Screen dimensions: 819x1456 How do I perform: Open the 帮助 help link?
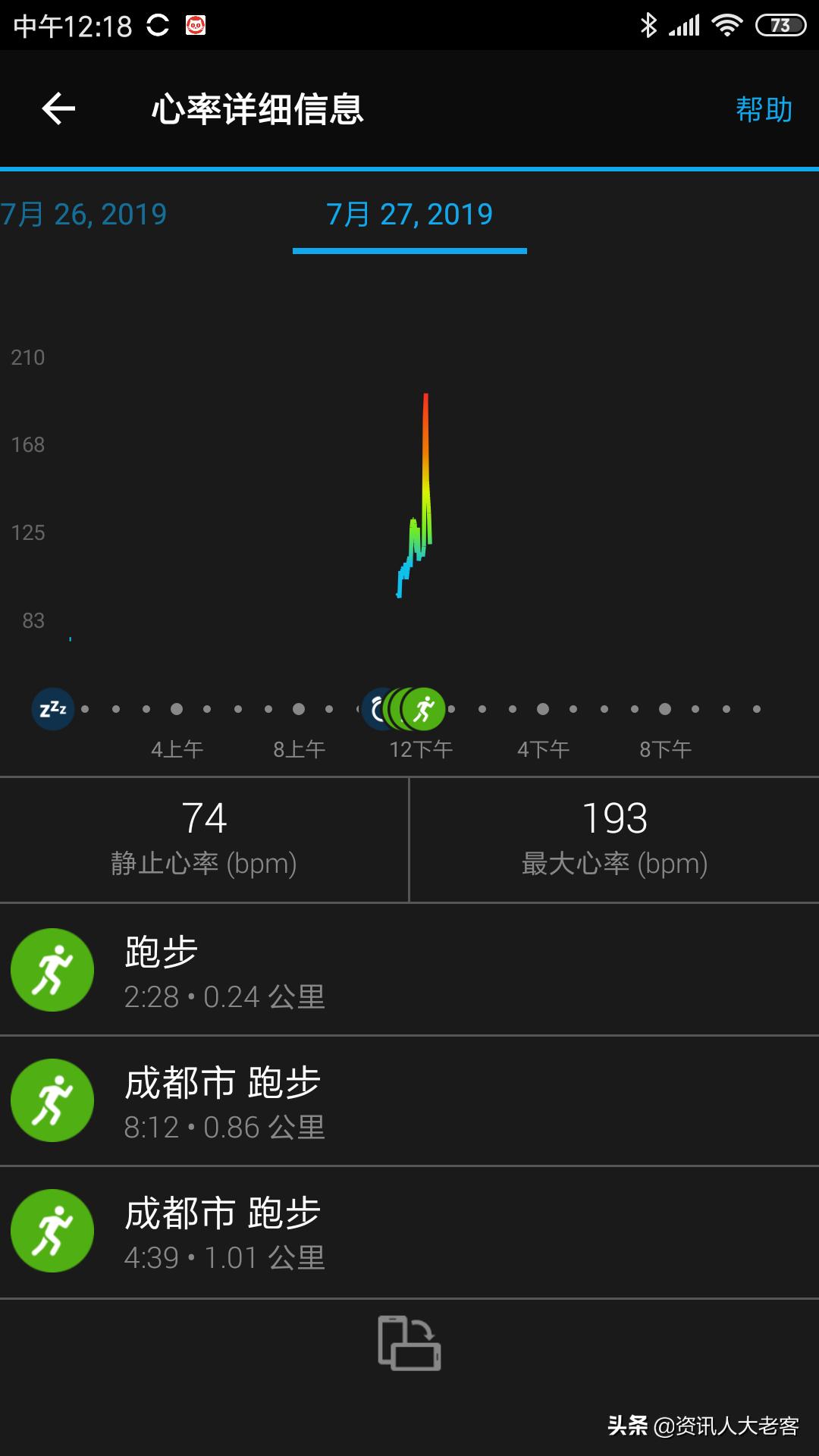pyautogui.click(x=763, y=110)
